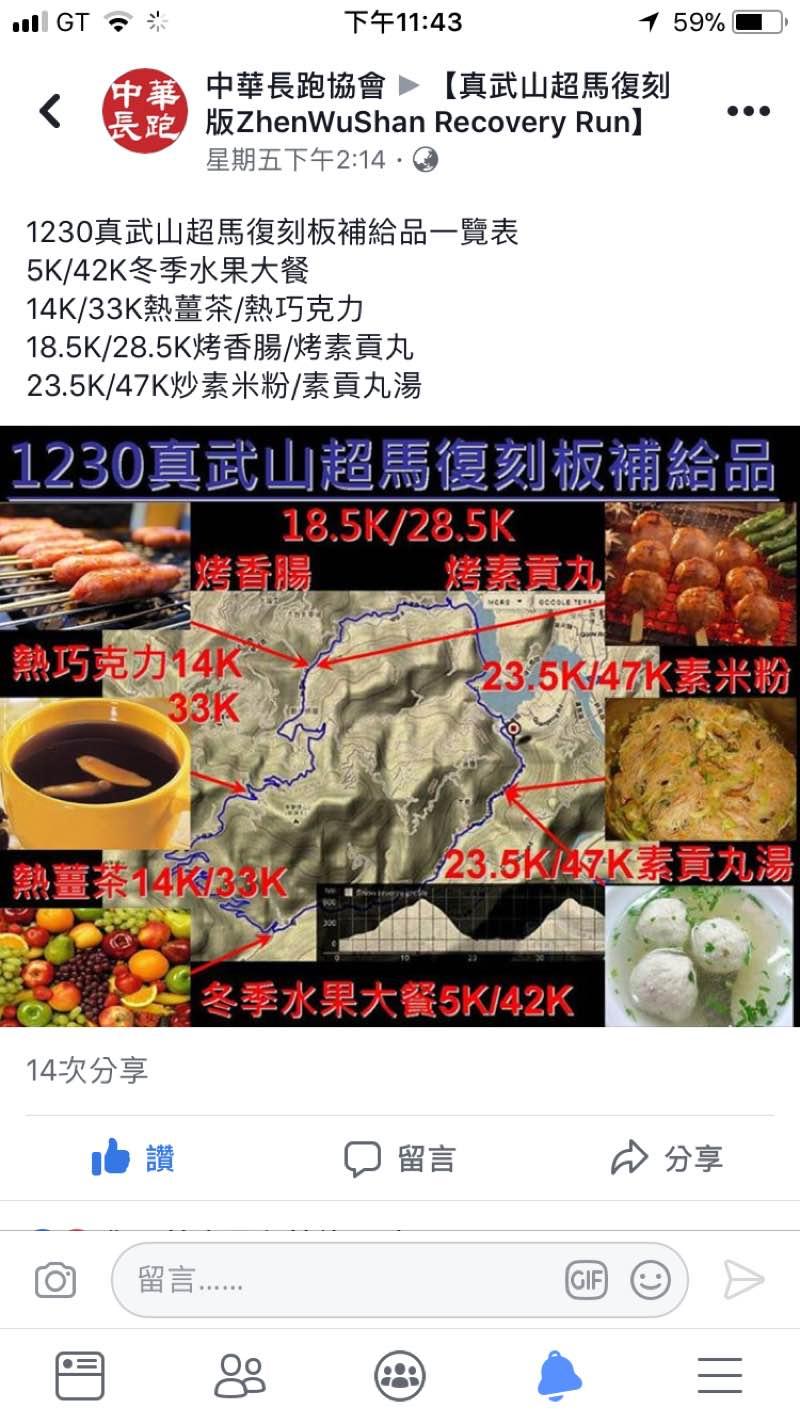Send the comment with the arrow
This screenshot has height=1423, width=800.
744,1280
